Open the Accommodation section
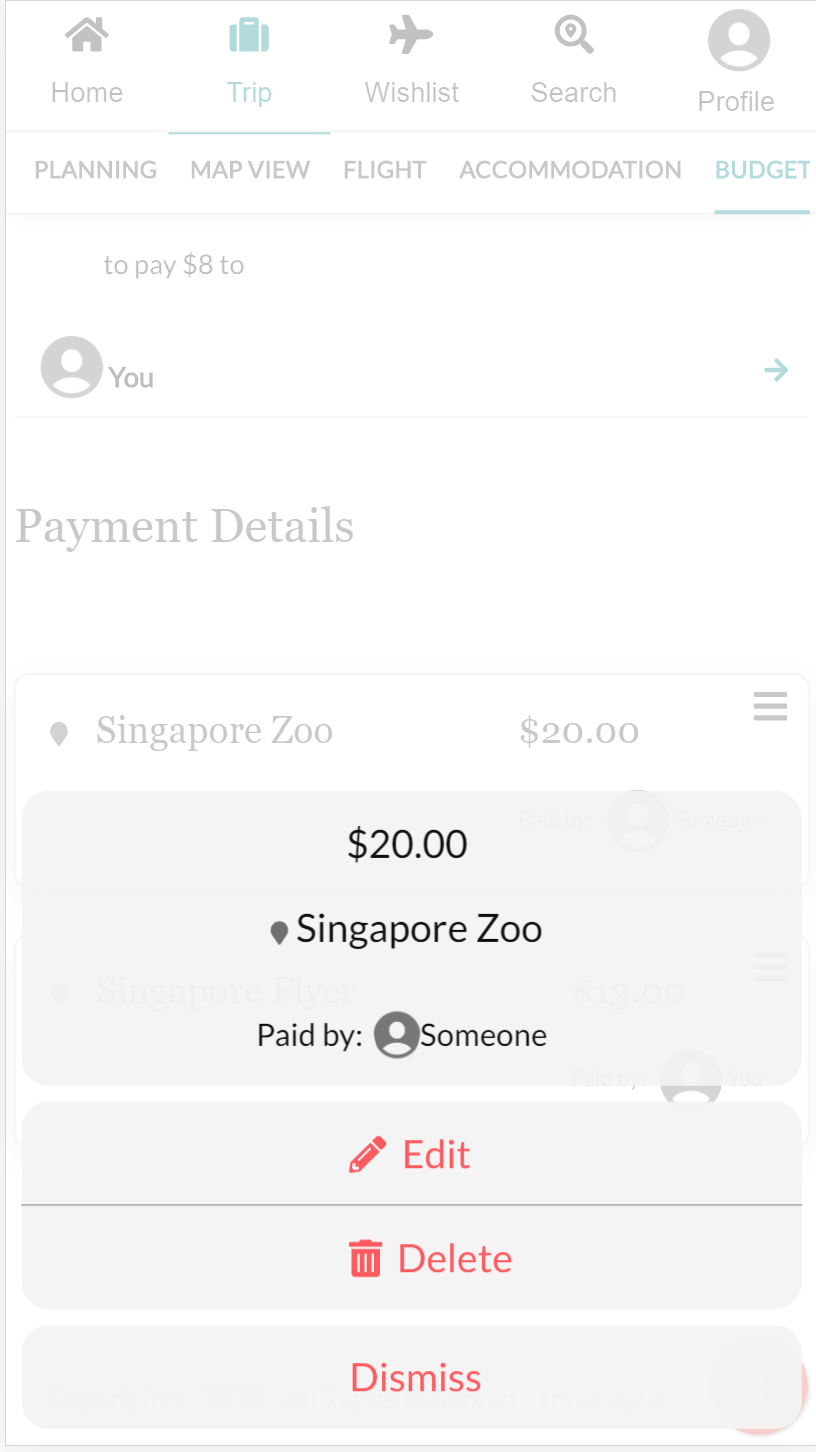The width and height of the screenshot is (816, 1452). (570, 170)
